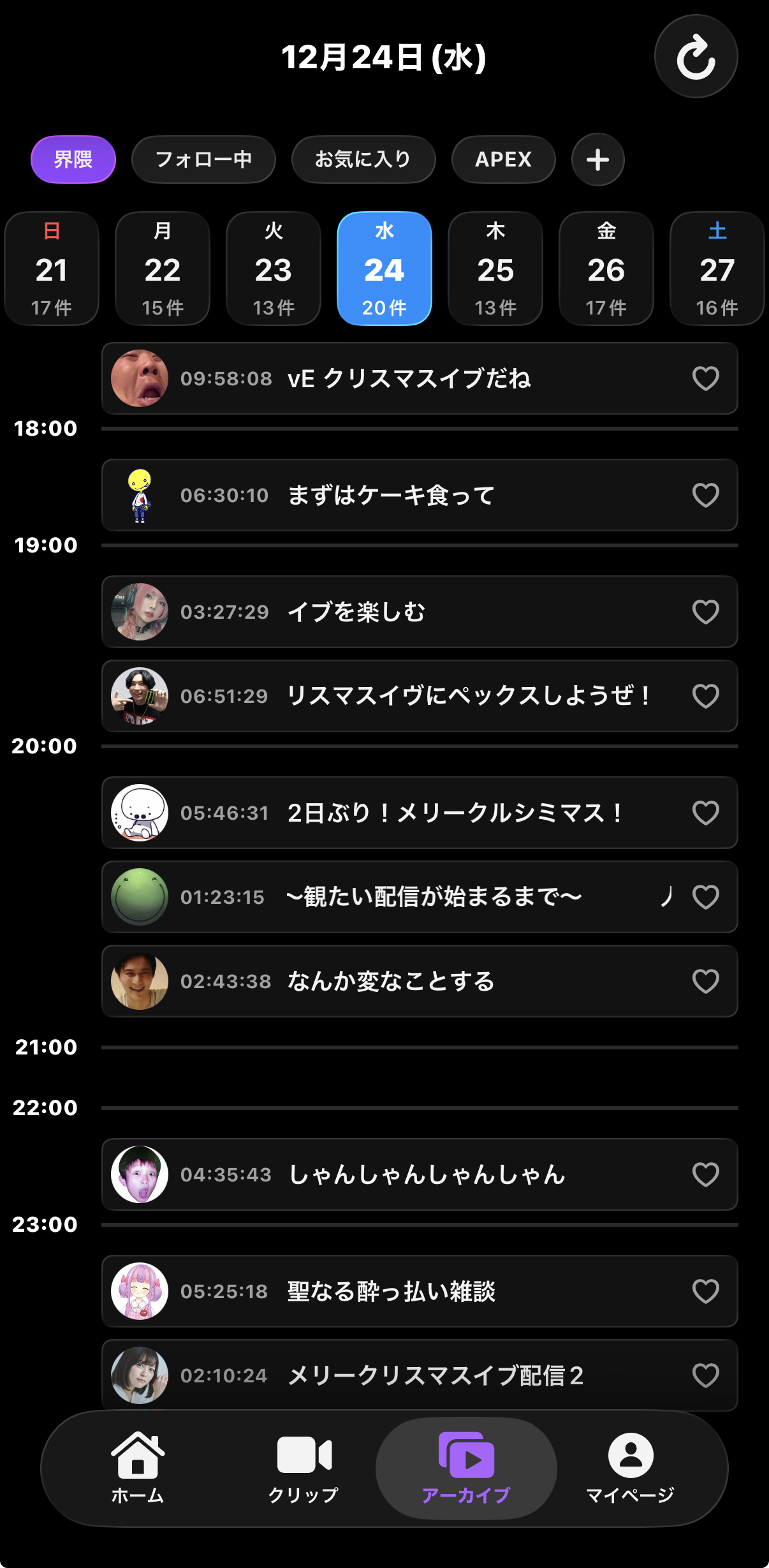Favorite the しゃんしゃんしゃんしゃん archive
Viewport: 769px width, 1568px height.
[705, 1174]
